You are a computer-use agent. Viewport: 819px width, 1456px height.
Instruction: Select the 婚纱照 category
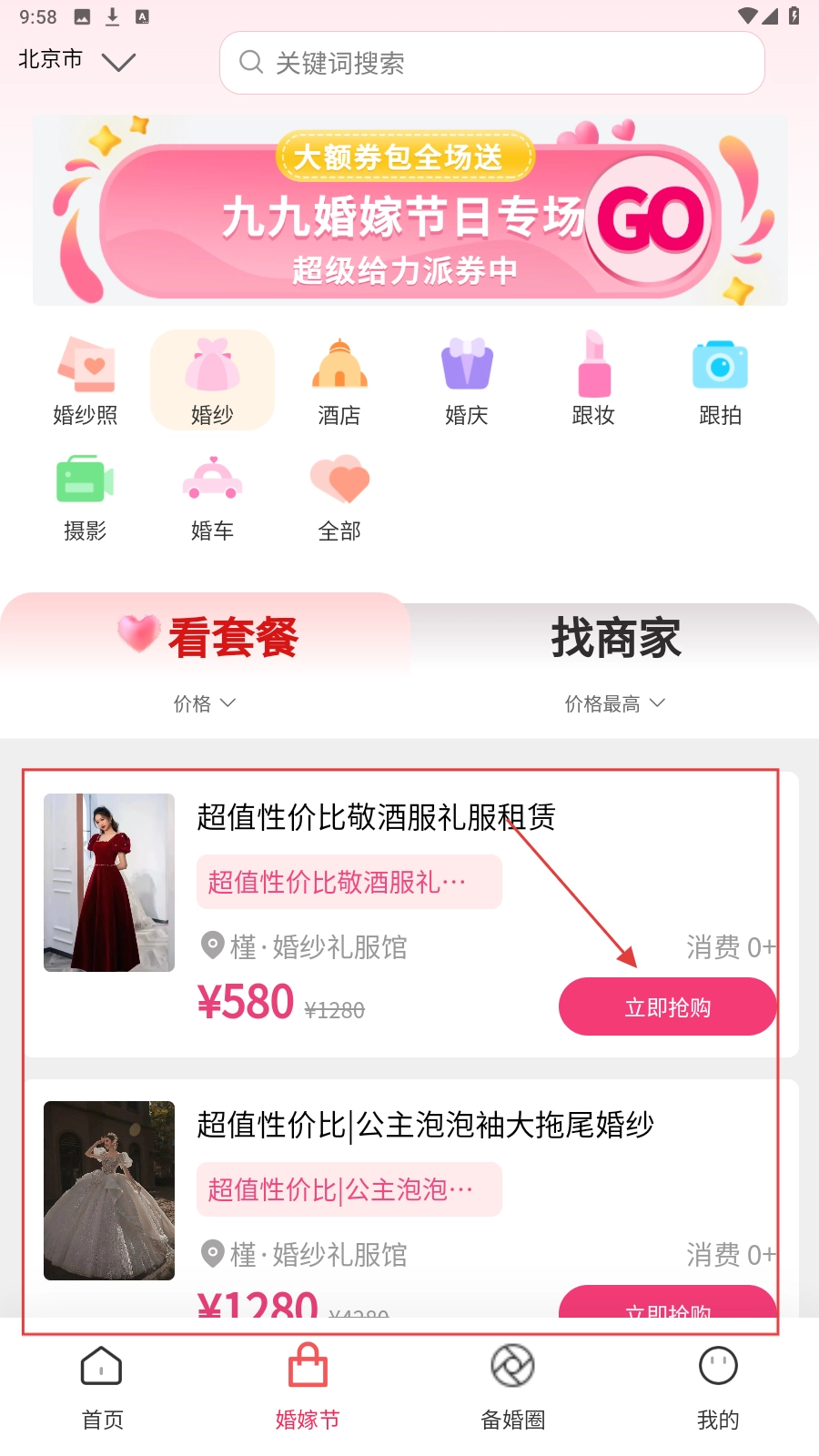pyautogui.click(x=86, y=380)
